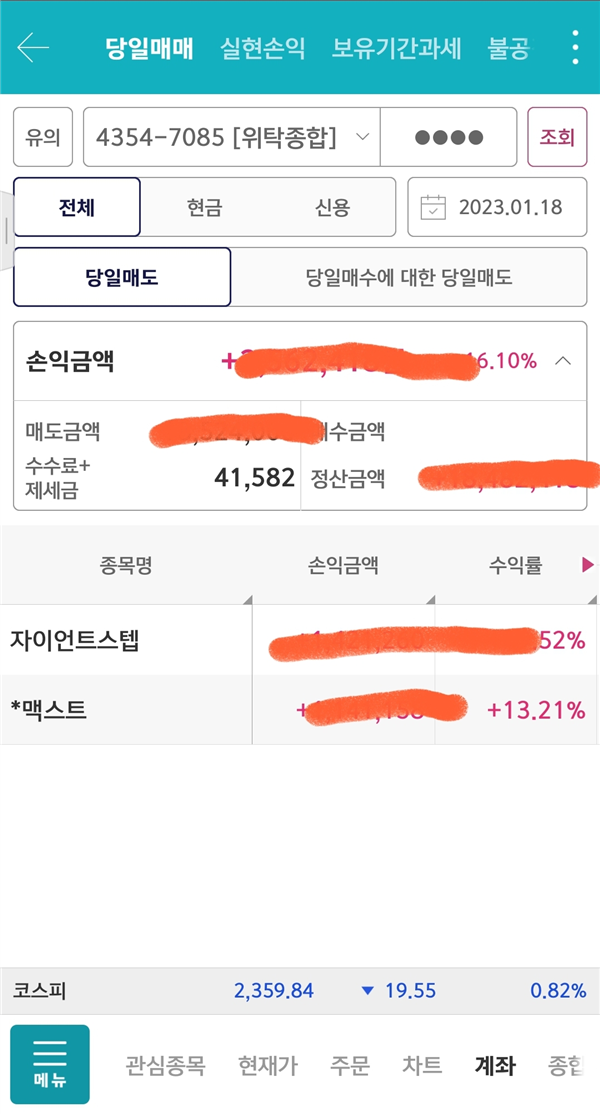
Task: Tap the 유의 button
Action: 43,137
